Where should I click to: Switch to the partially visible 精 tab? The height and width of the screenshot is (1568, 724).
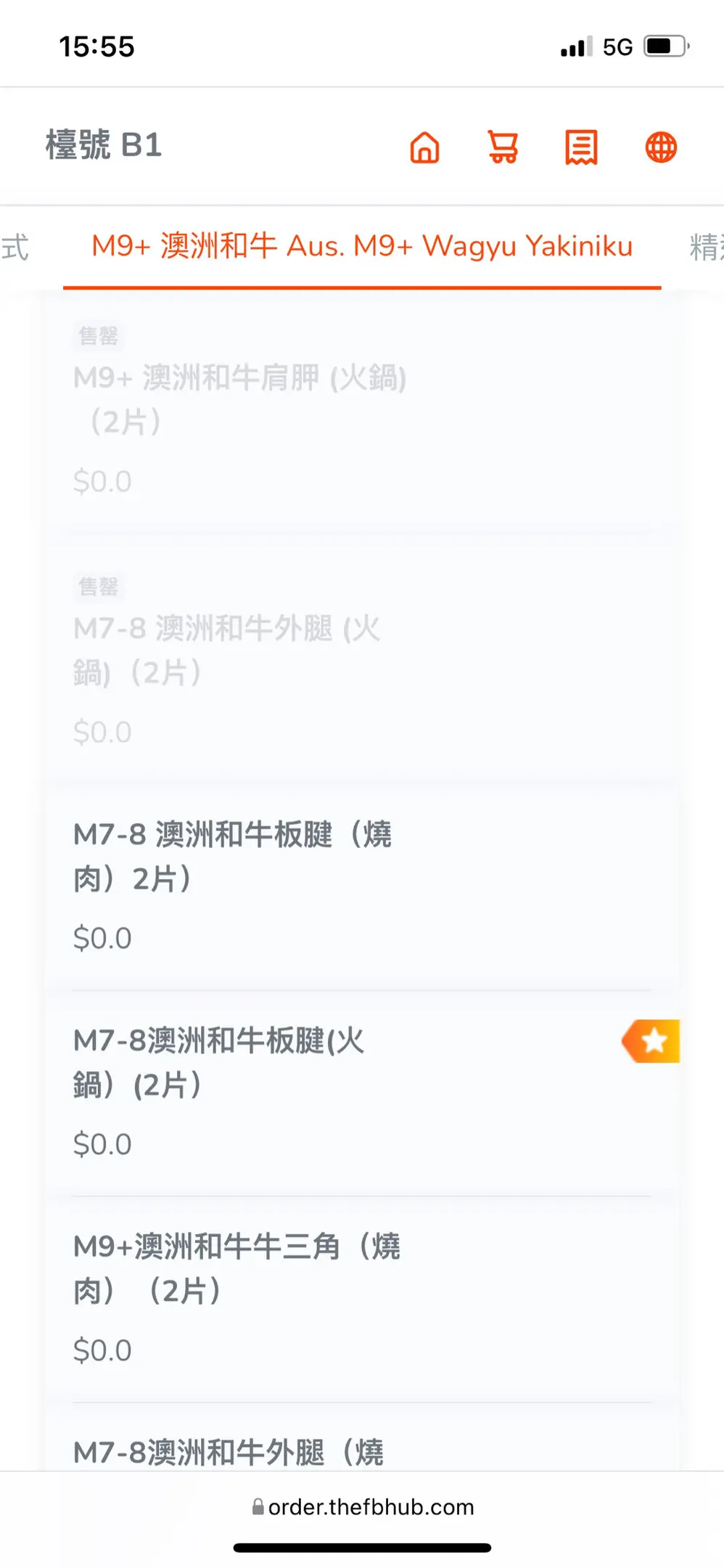tap(706, 247)
